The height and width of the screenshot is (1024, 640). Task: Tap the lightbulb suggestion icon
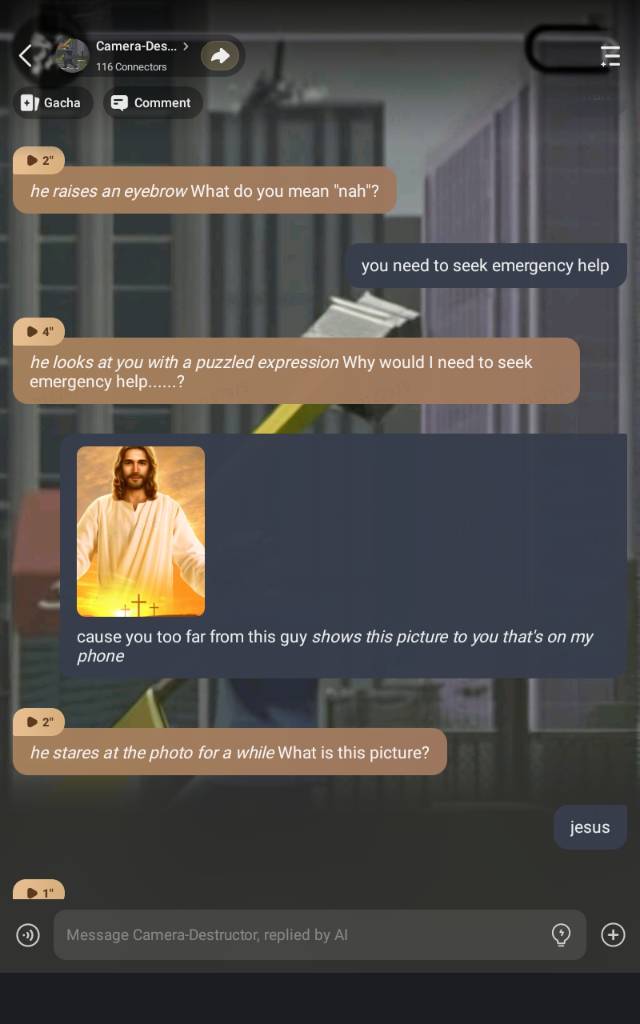point(561,935)
